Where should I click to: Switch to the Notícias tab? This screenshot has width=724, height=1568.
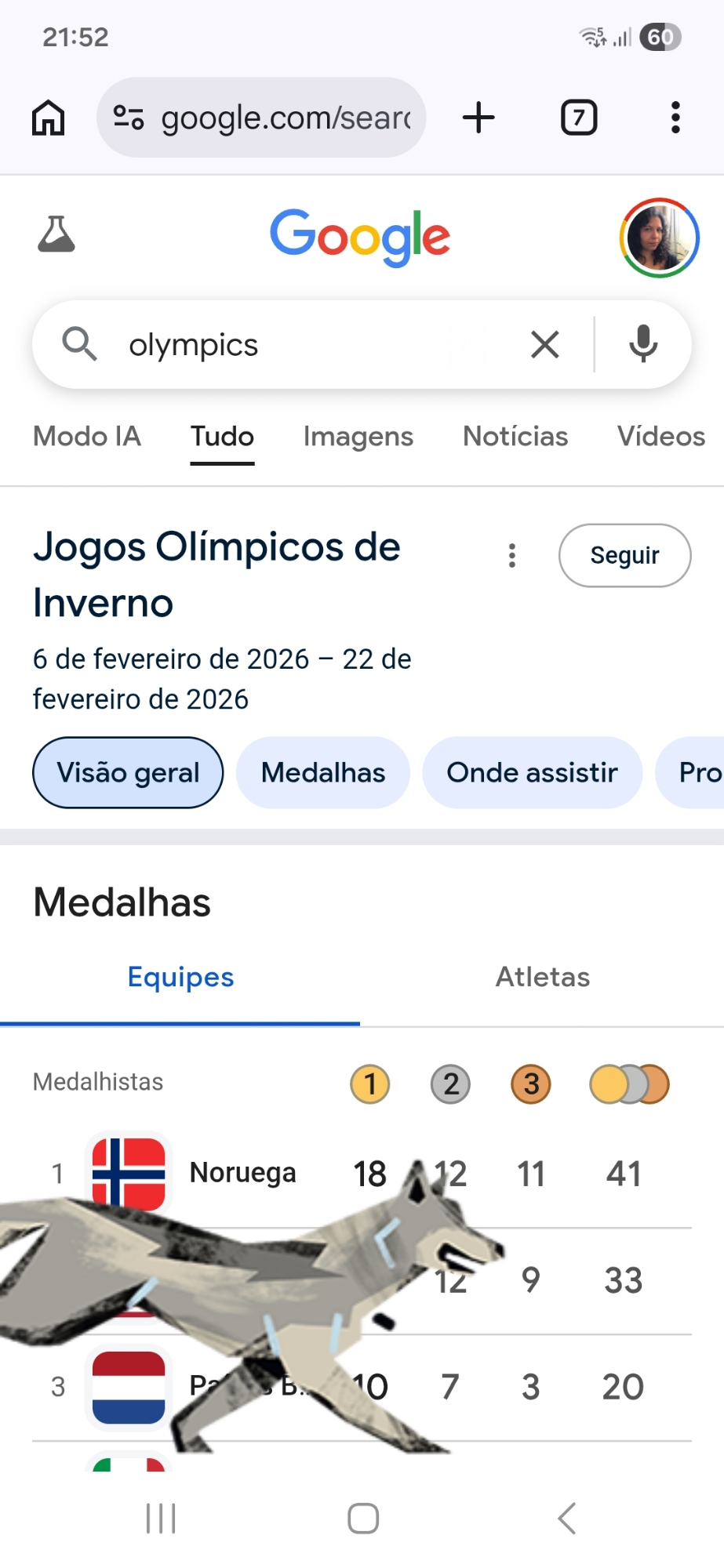click(515, 437)
